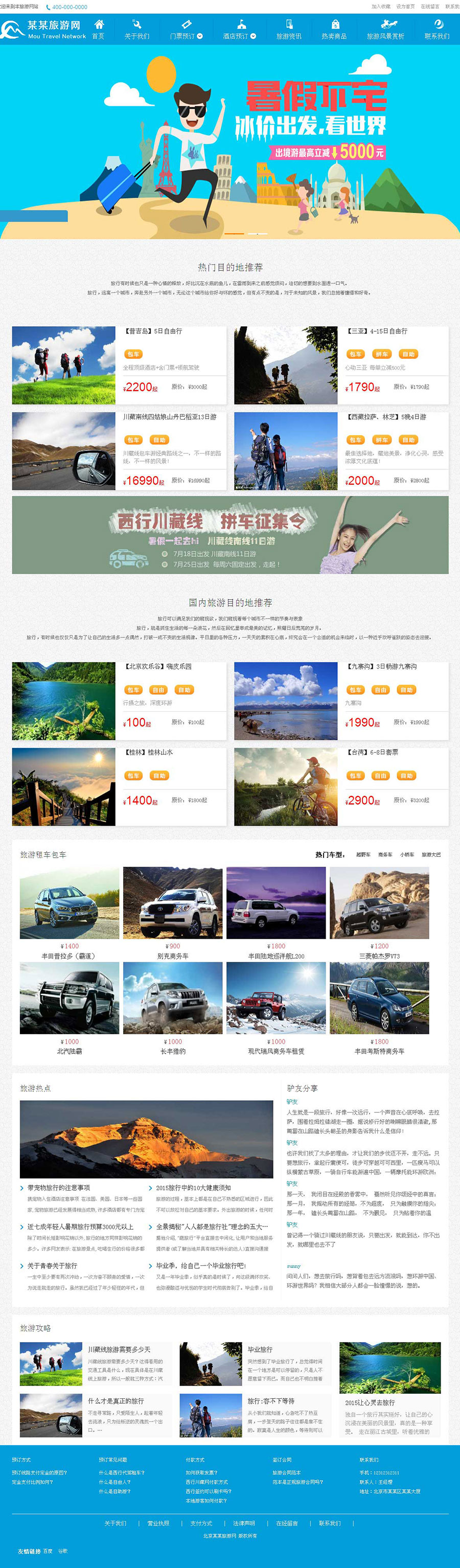
Task: Open the 营业执照 footer link
Action: coord(158,1523)
